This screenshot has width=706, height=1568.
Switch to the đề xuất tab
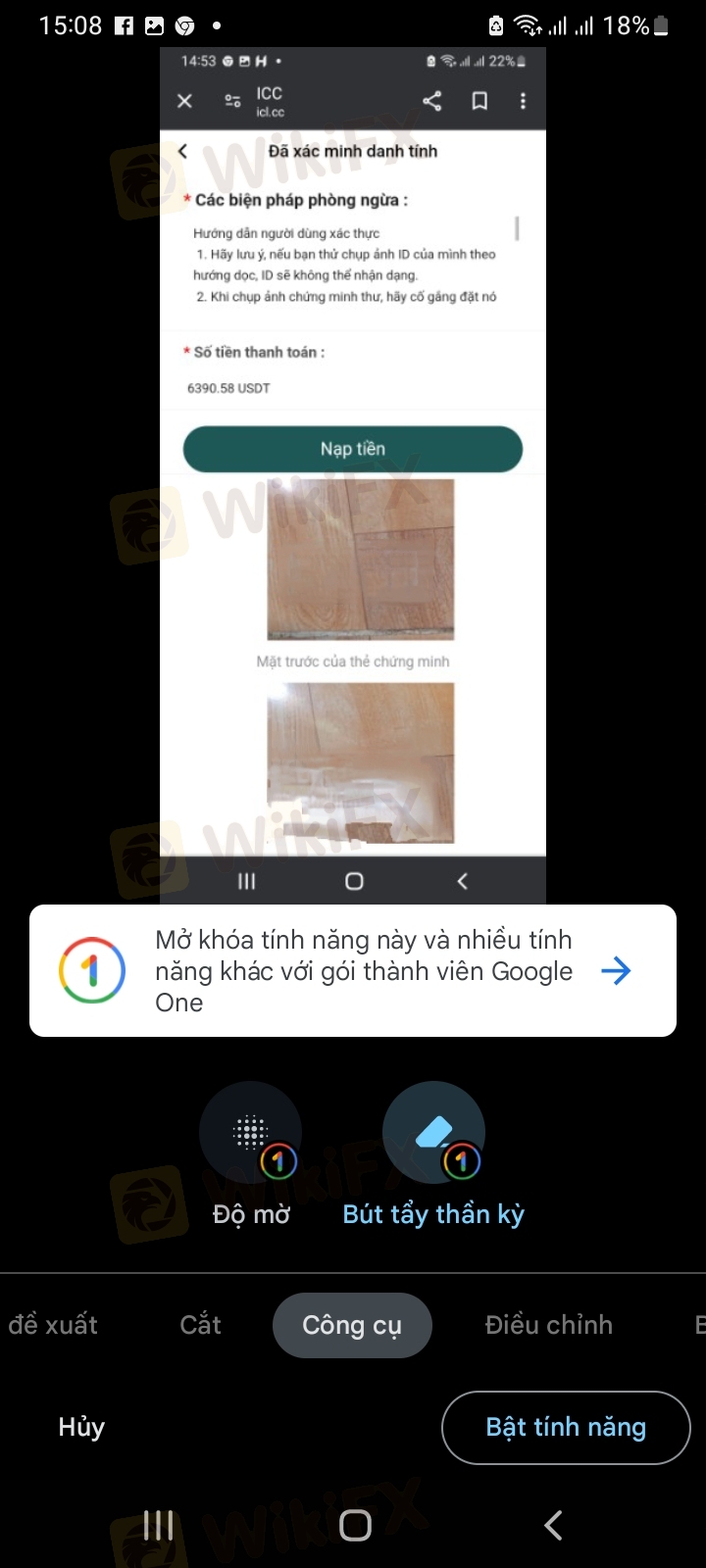[52, 1325]
